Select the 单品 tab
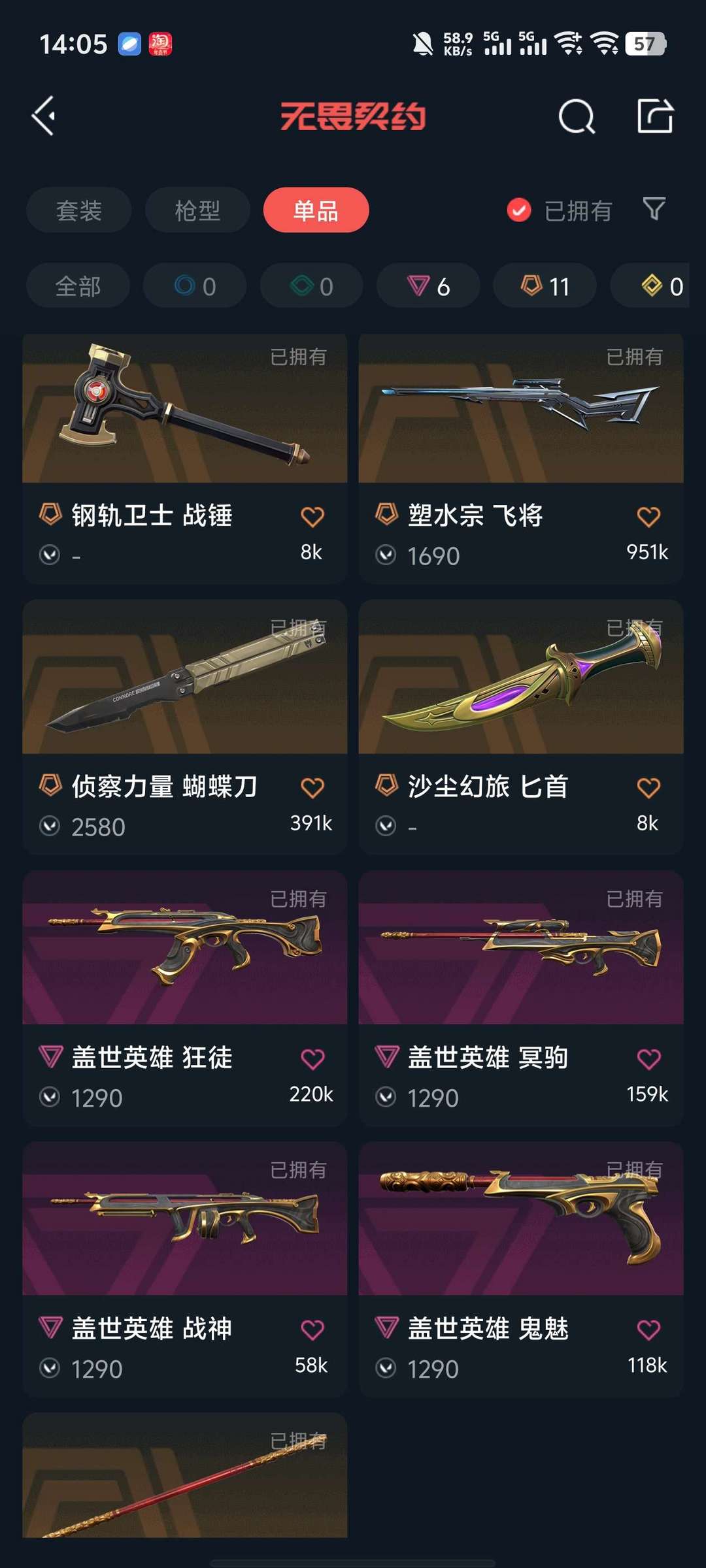Screen dimensions: 706x1568 tap(316, 210)
